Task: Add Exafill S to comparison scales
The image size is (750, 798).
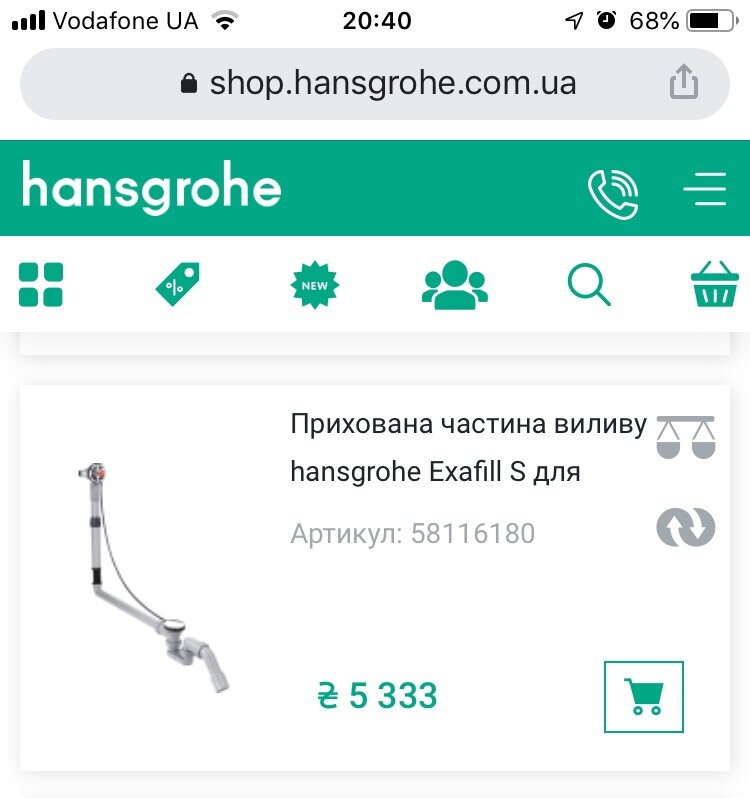Action: click(686, 437)
